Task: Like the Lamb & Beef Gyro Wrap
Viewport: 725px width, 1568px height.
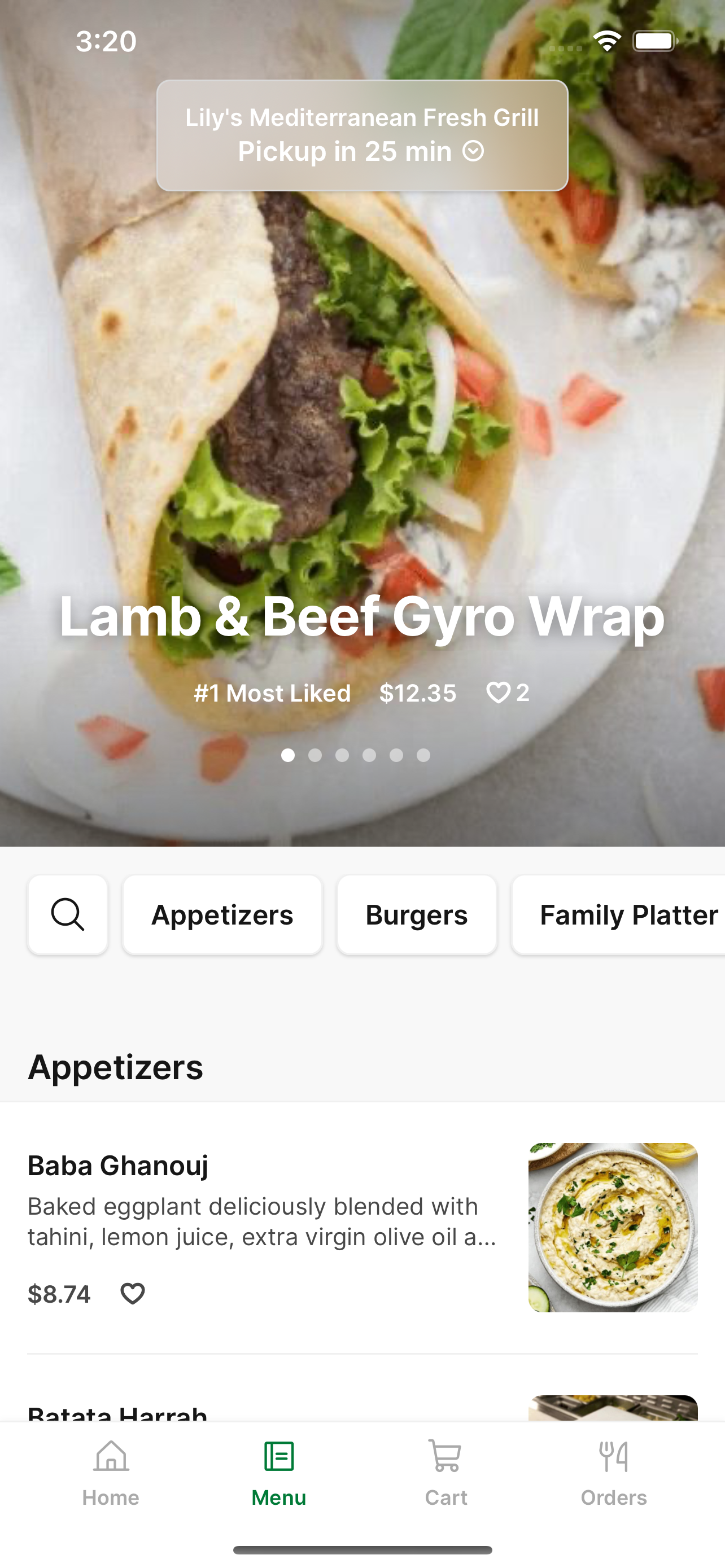Action: click(499, 693)
